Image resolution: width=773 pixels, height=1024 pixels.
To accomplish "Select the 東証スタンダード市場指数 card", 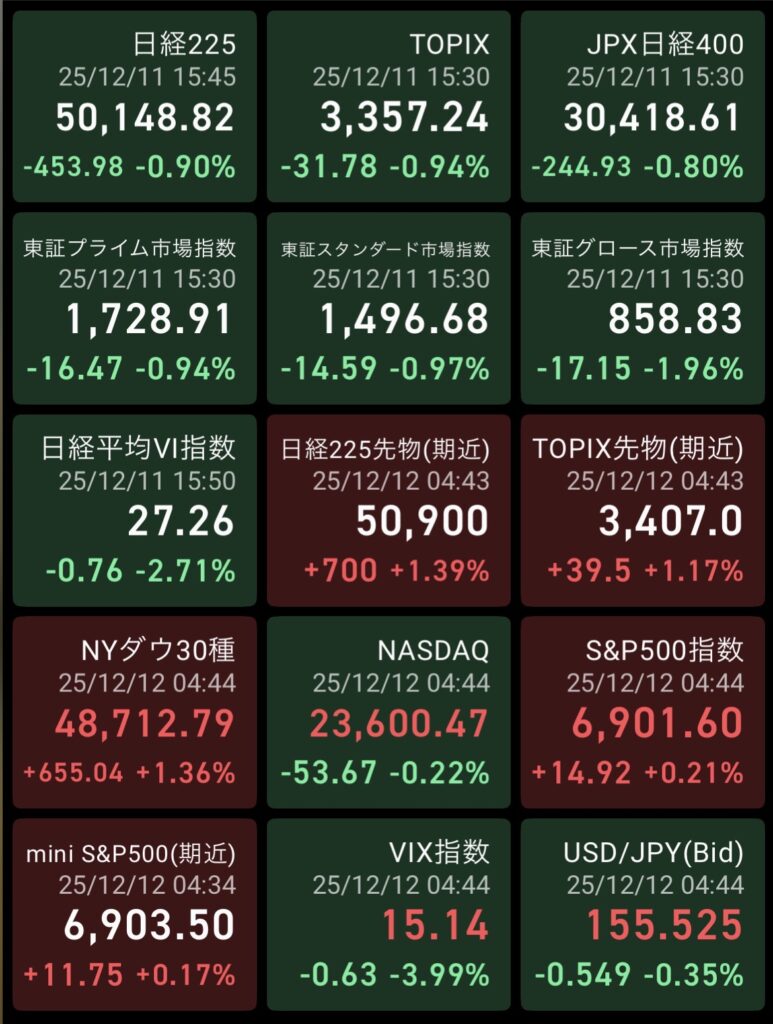I will point(388,308).
